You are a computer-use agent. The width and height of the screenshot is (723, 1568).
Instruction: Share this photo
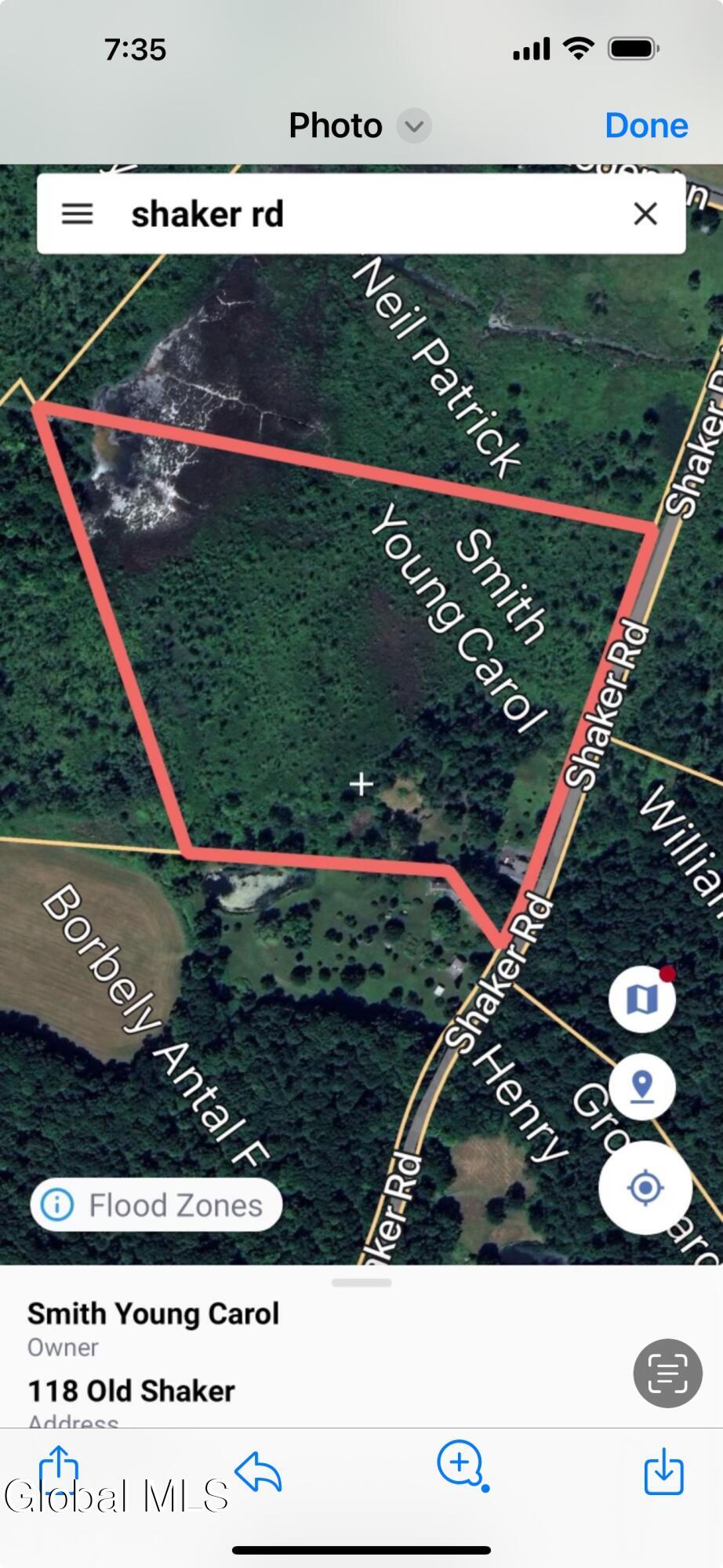point(59,1469)
